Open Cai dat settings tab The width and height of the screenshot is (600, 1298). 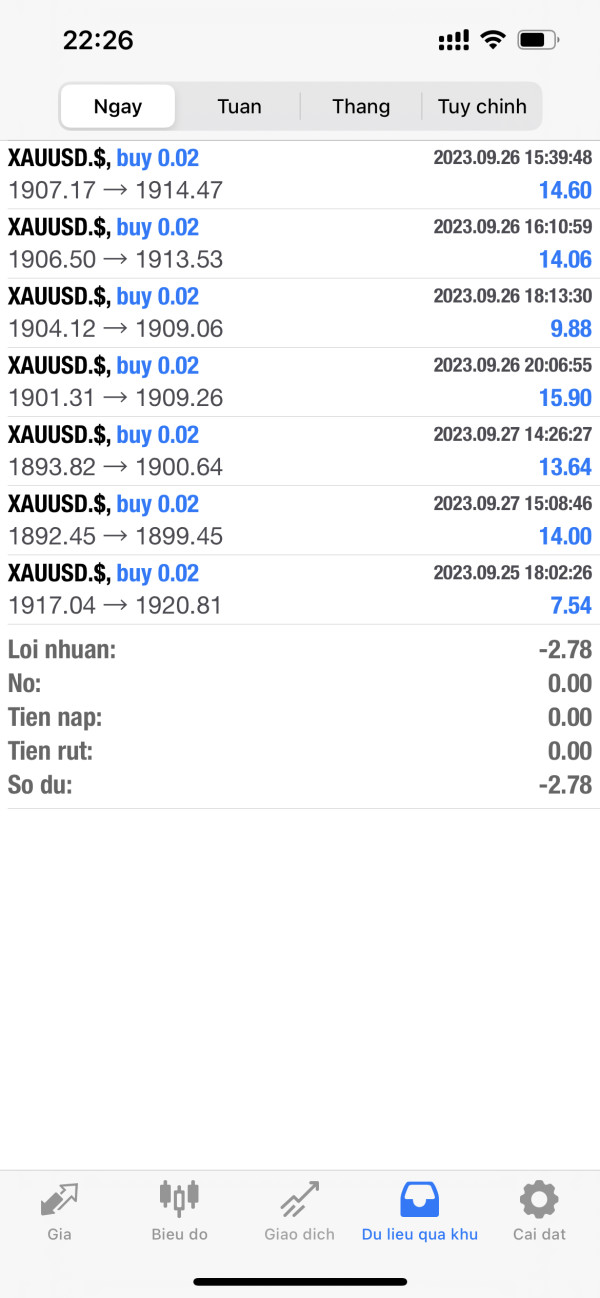click(x=539, y=1210)
